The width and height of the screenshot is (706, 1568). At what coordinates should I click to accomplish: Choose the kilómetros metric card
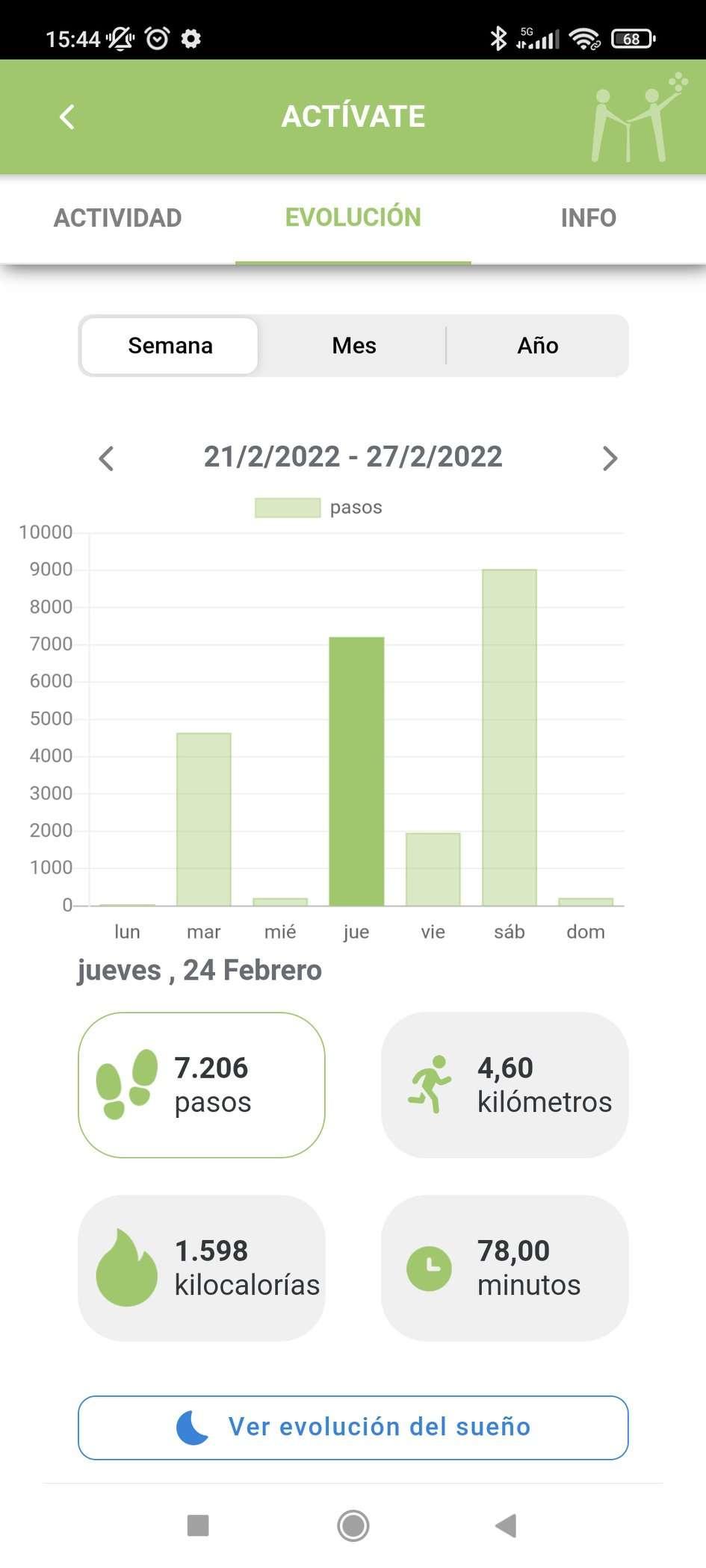tap(505, 1085)
